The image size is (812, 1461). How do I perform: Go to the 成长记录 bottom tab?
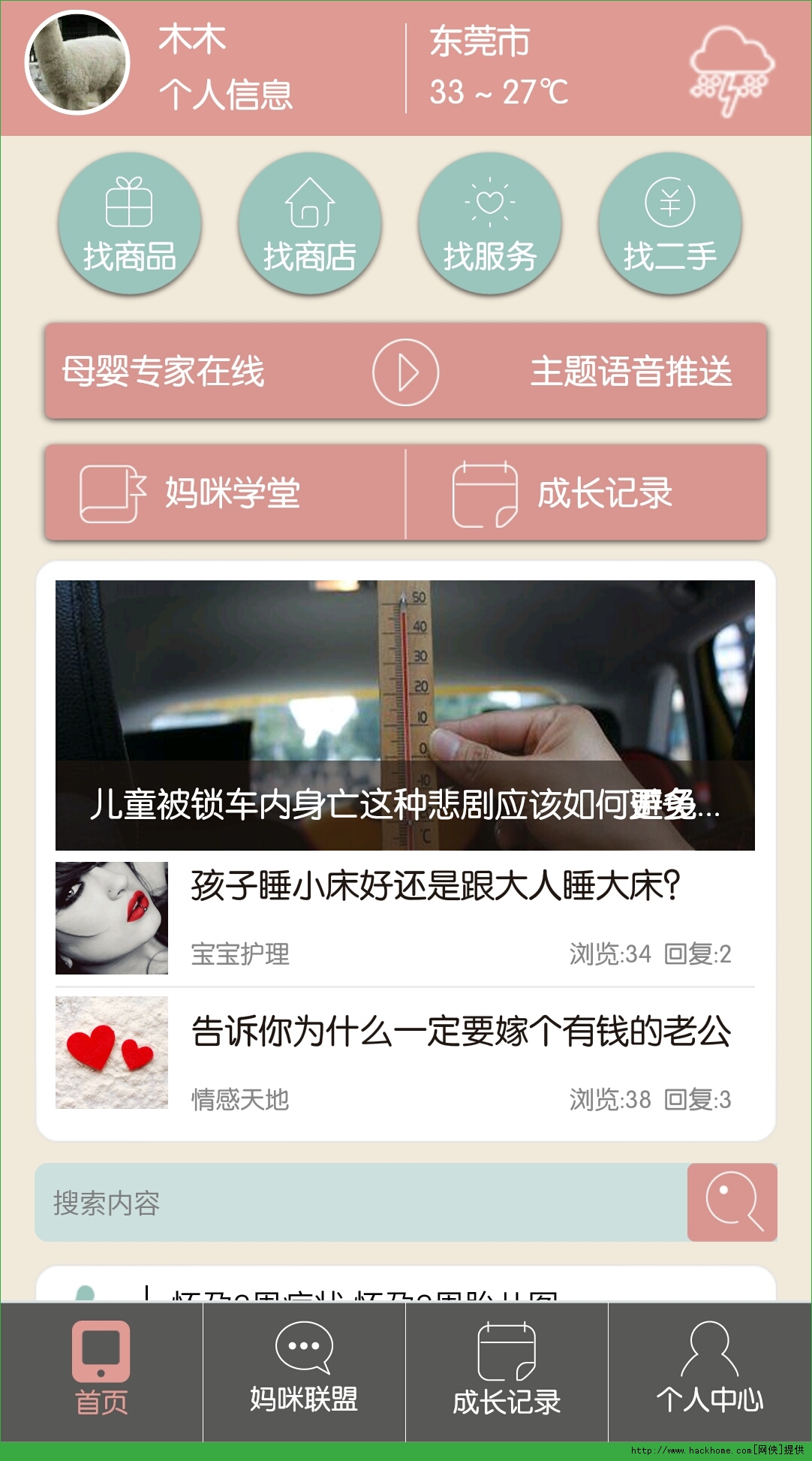[x=507, y=1371]
